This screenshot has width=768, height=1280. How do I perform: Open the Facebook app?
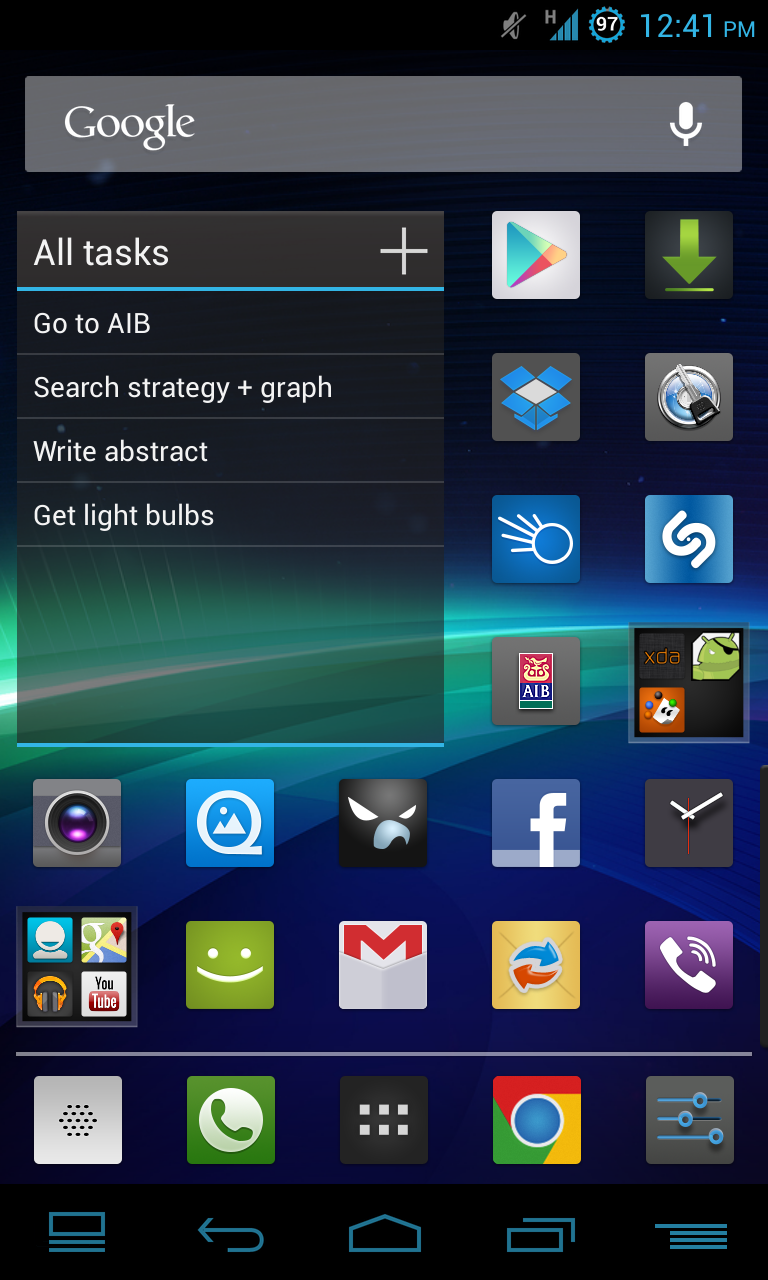(536, 823)
